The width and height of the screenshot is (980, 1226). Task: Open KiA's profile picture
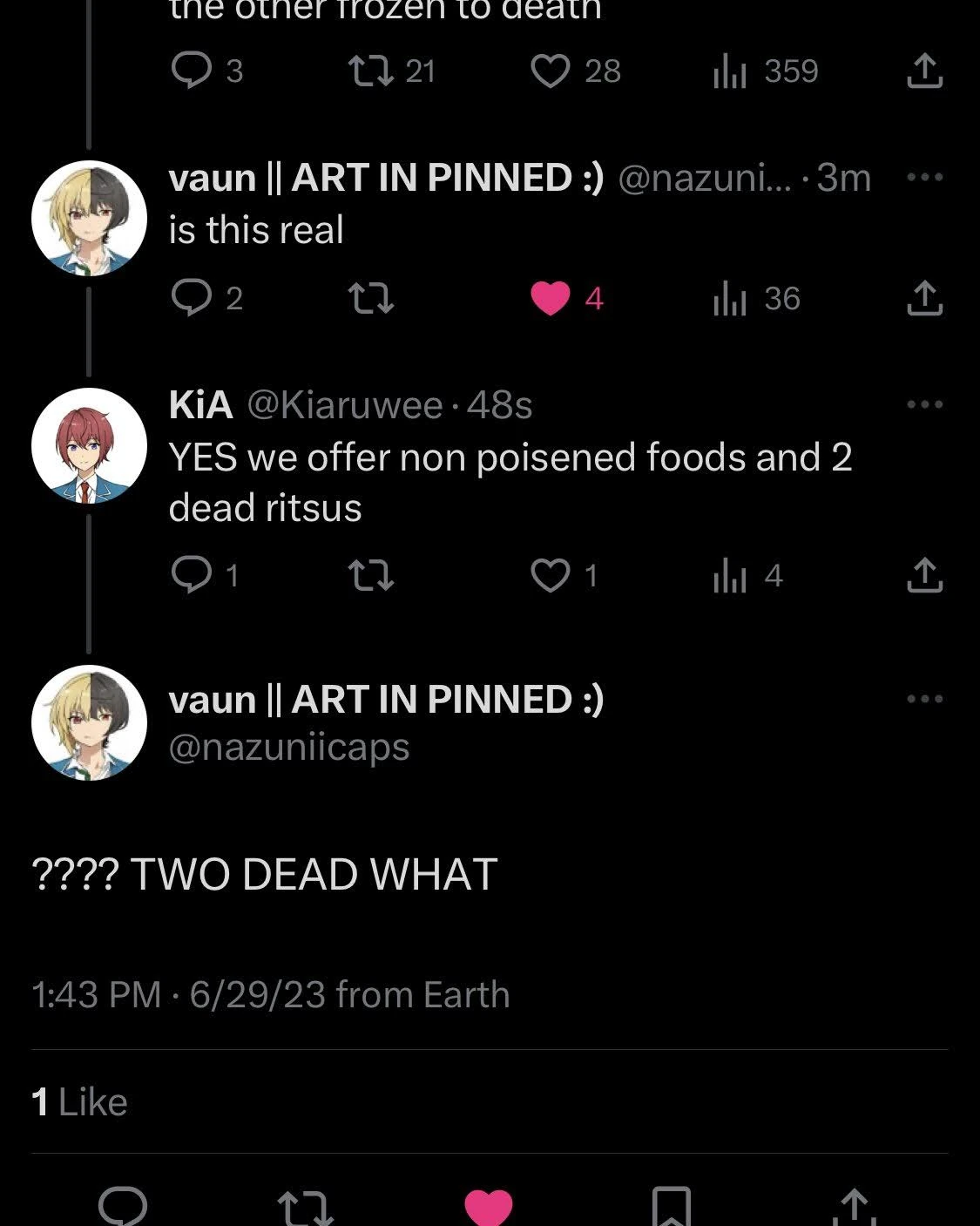point(89,445)
